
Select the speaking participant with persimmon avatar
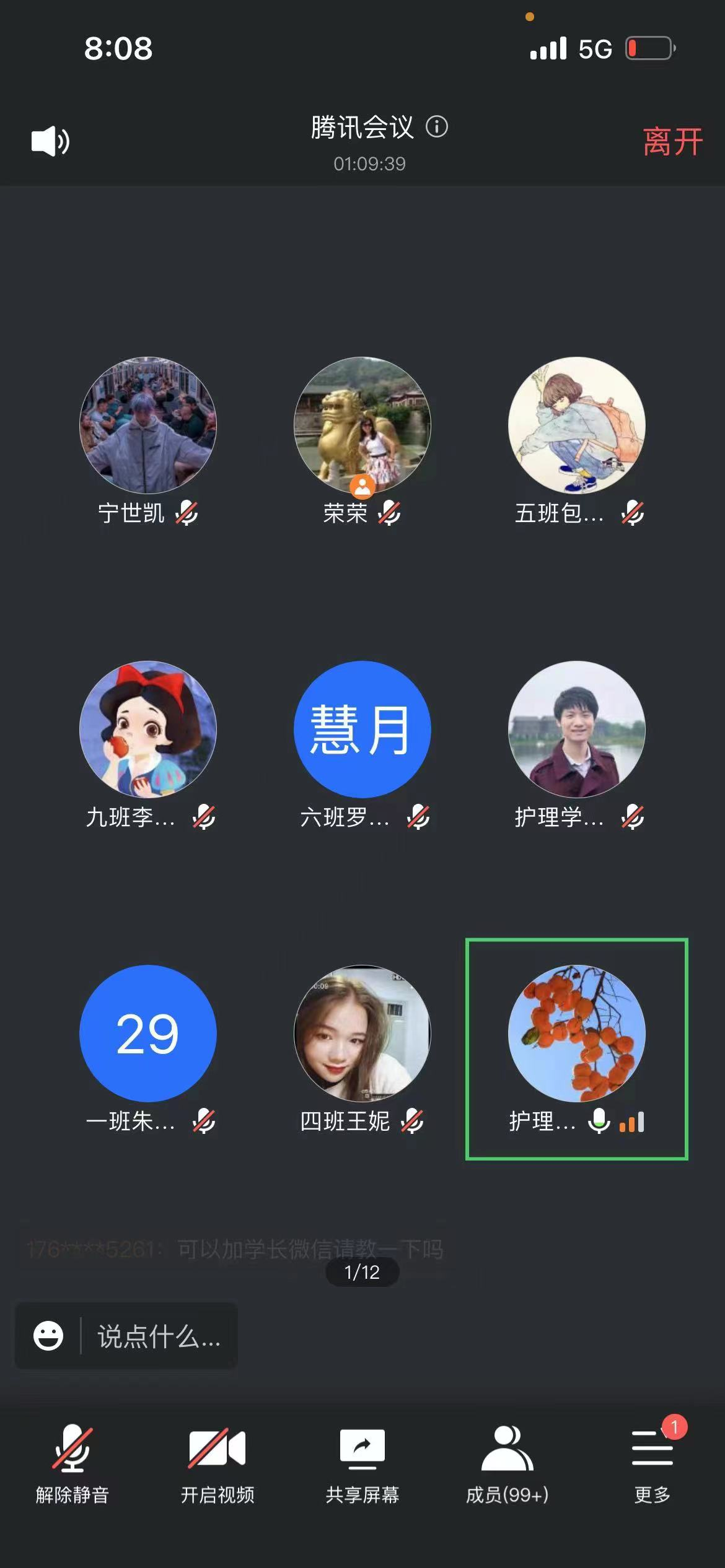pyautogui.click(x=577, y=1050)
